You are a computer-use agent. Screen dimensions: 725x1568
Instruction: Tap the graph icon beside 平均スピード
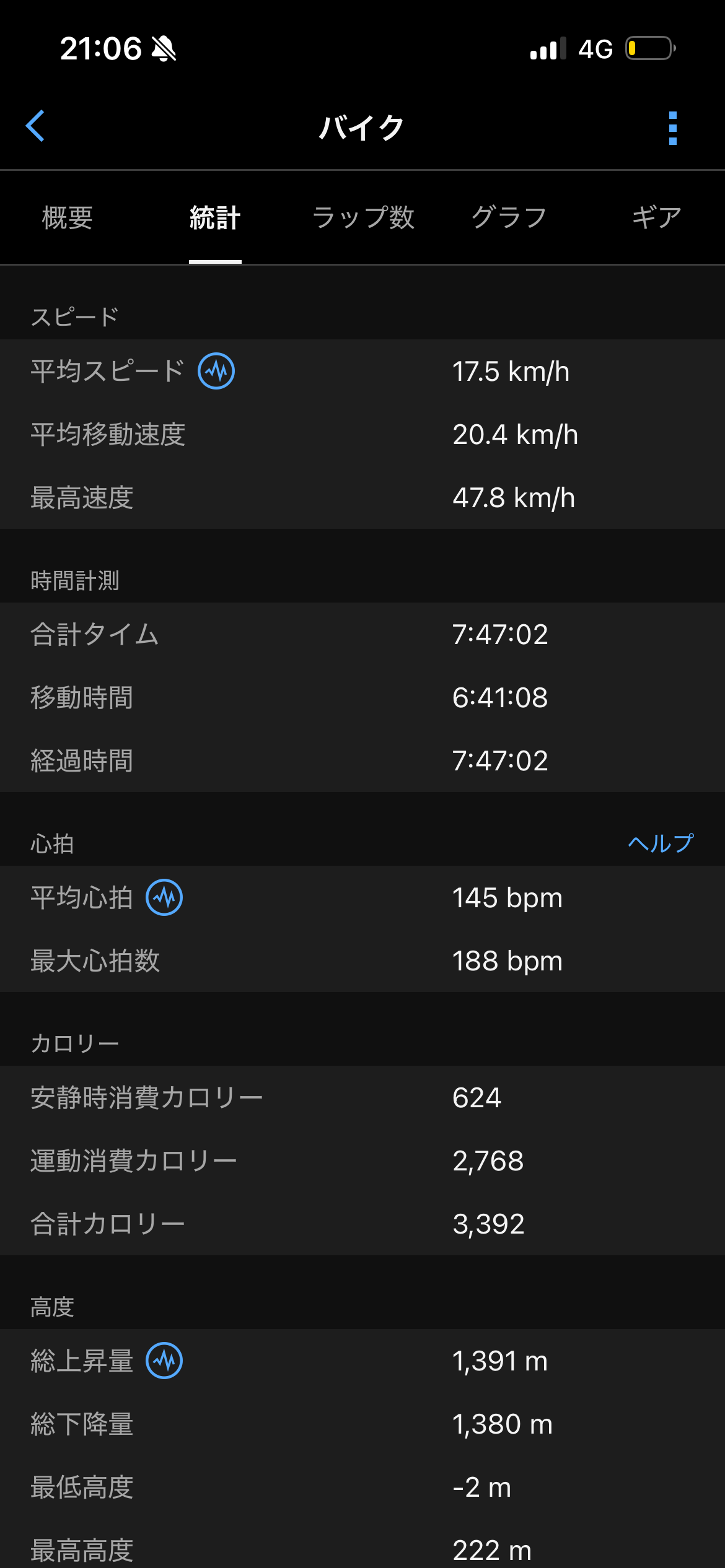point(216,371)
